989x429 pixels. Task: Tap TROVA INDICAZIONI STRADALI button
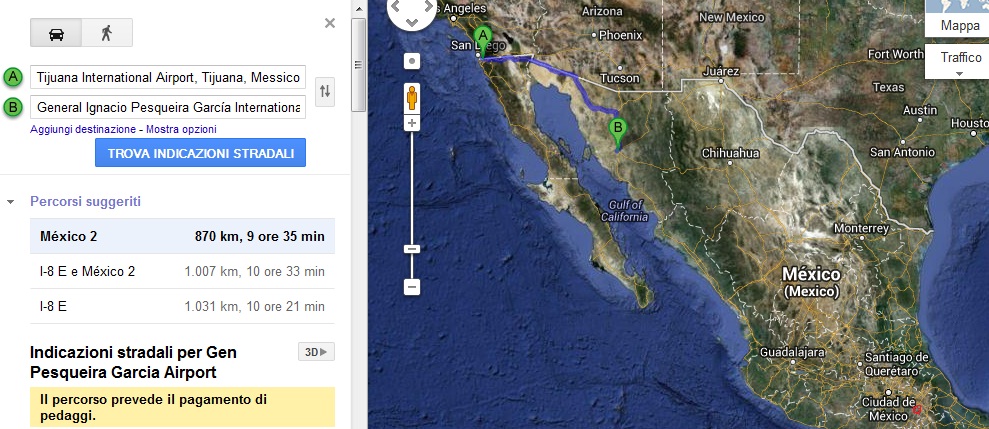coord(200,153)
